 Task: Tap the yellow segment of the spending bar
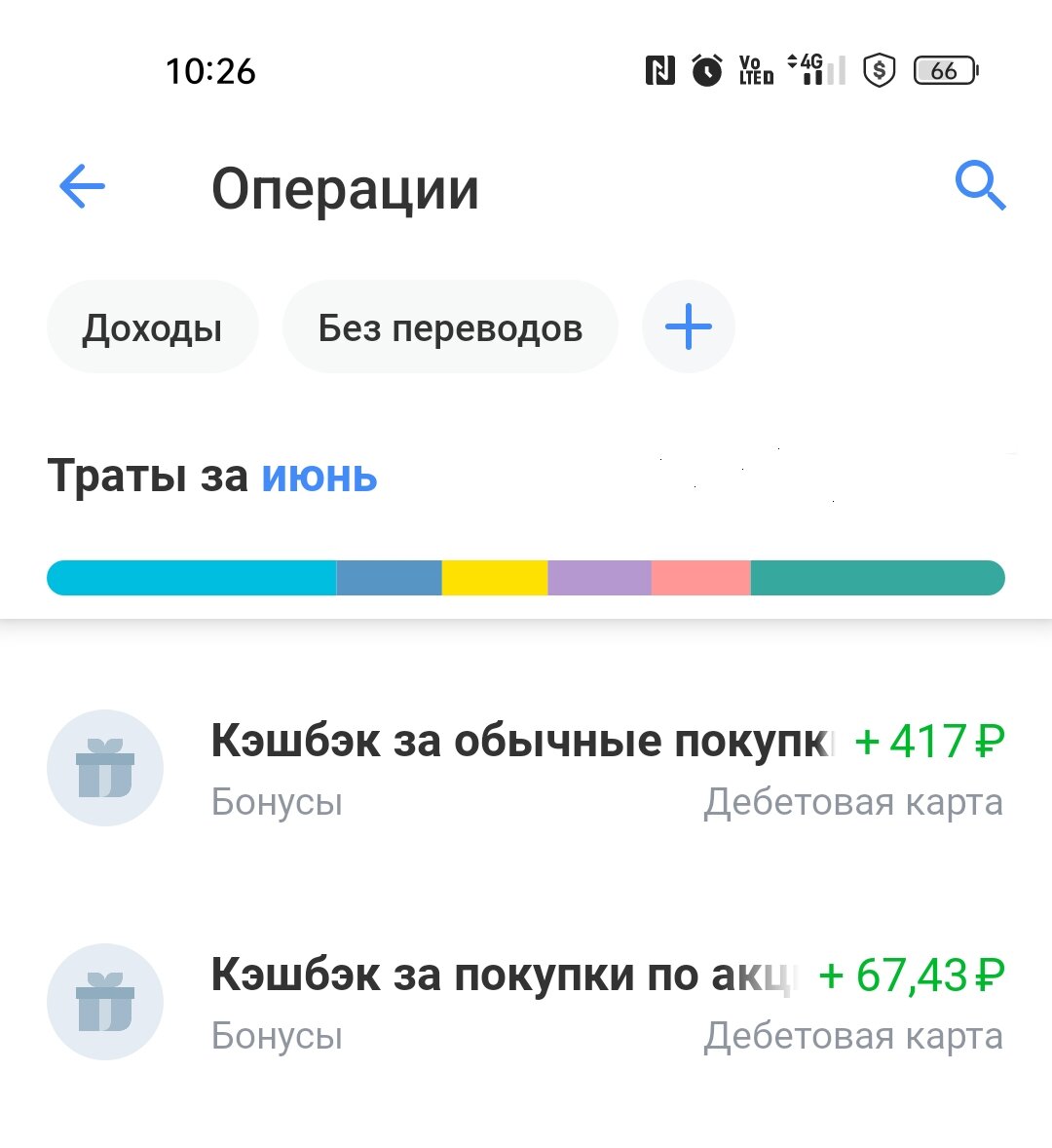(x=494, y=577)
